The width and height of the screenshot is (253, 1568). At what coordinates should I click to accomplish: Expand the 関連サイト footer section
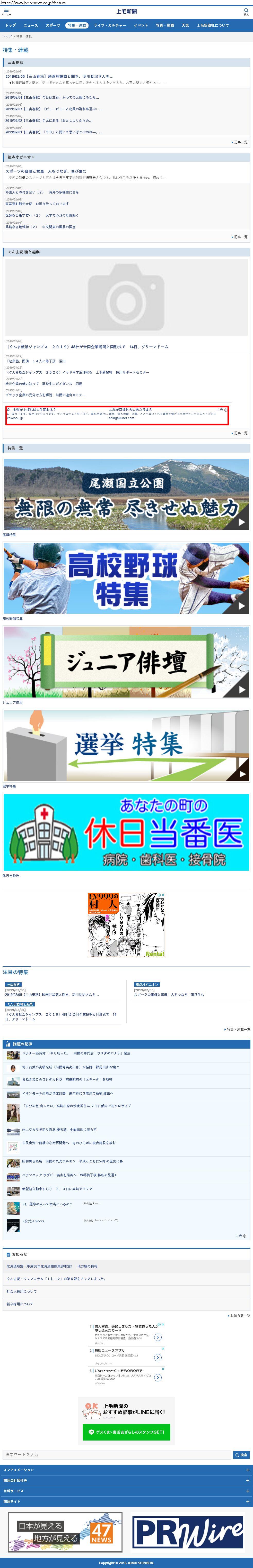pyautogui.click(x=126, y=1501)
